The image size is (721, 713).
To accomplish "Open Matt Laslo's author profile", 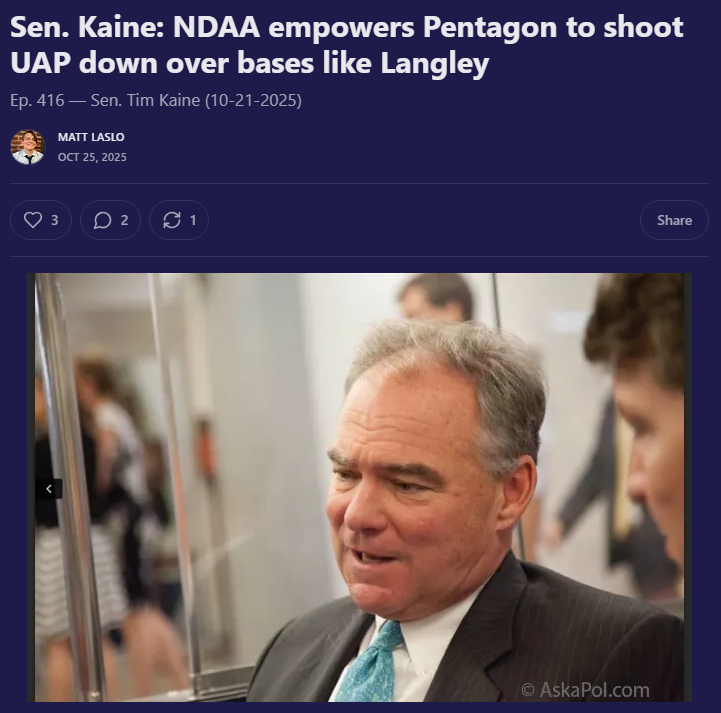I will point(91,137).
